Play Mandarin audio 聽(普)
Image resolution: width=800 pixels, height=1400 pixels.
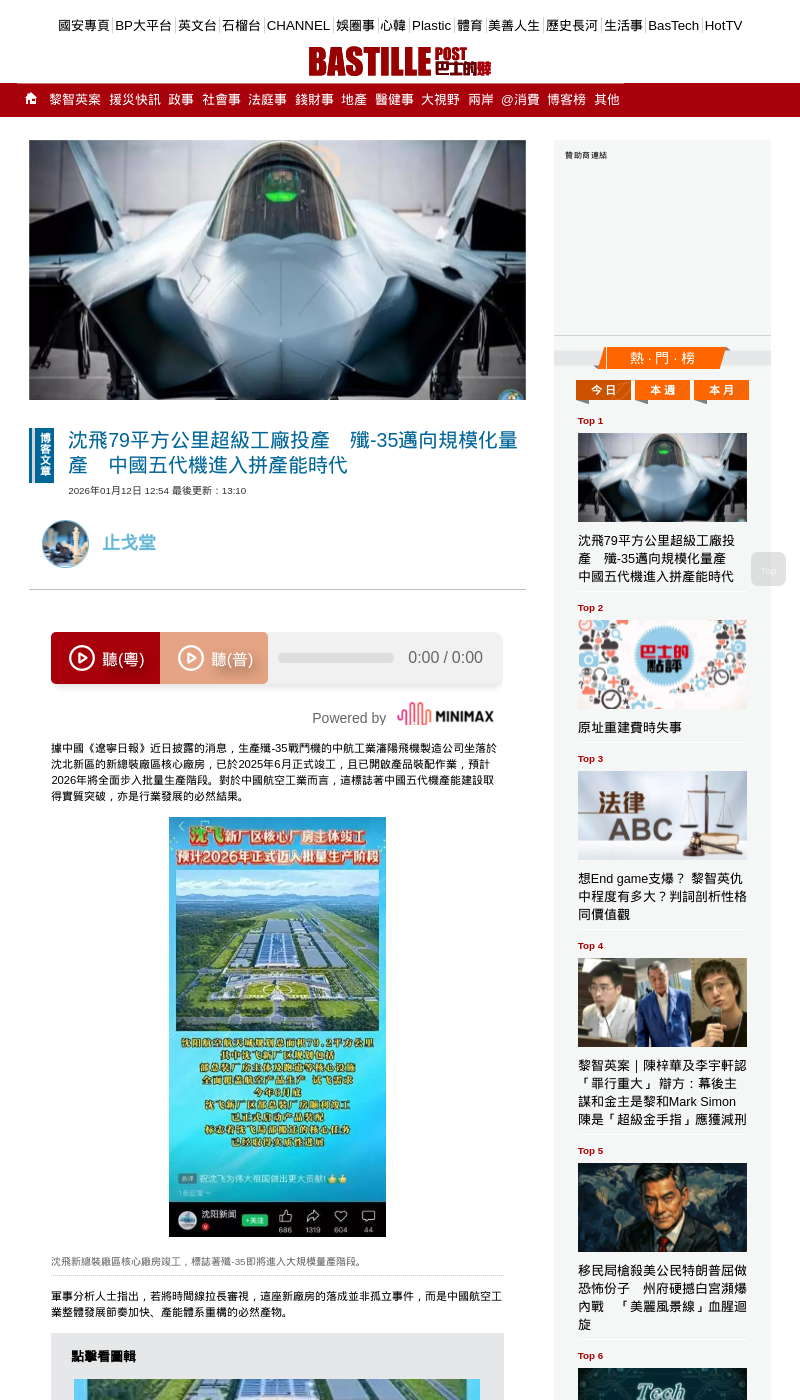click(x=214, y=658)
